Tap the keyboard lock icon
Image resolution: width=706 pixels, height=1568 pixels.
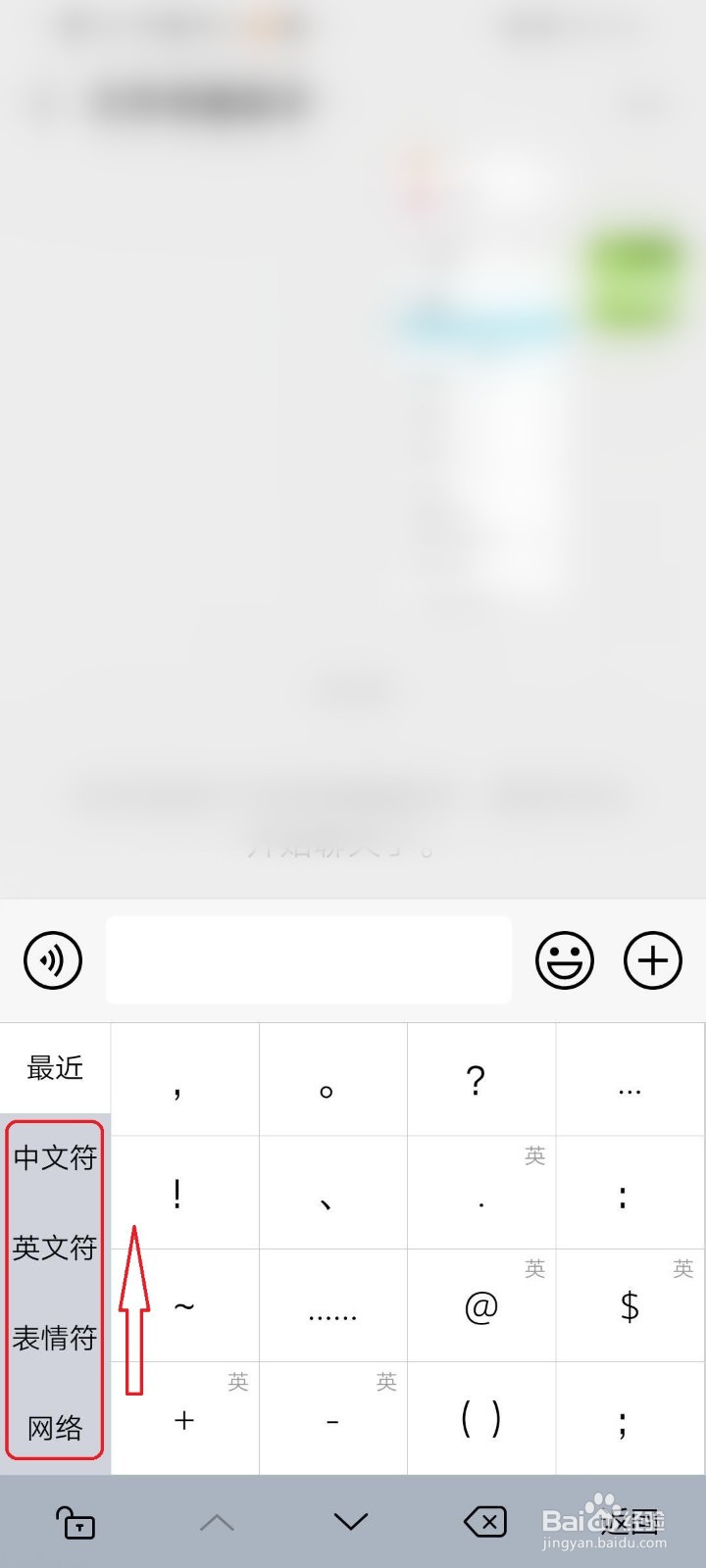(76, 1522)
